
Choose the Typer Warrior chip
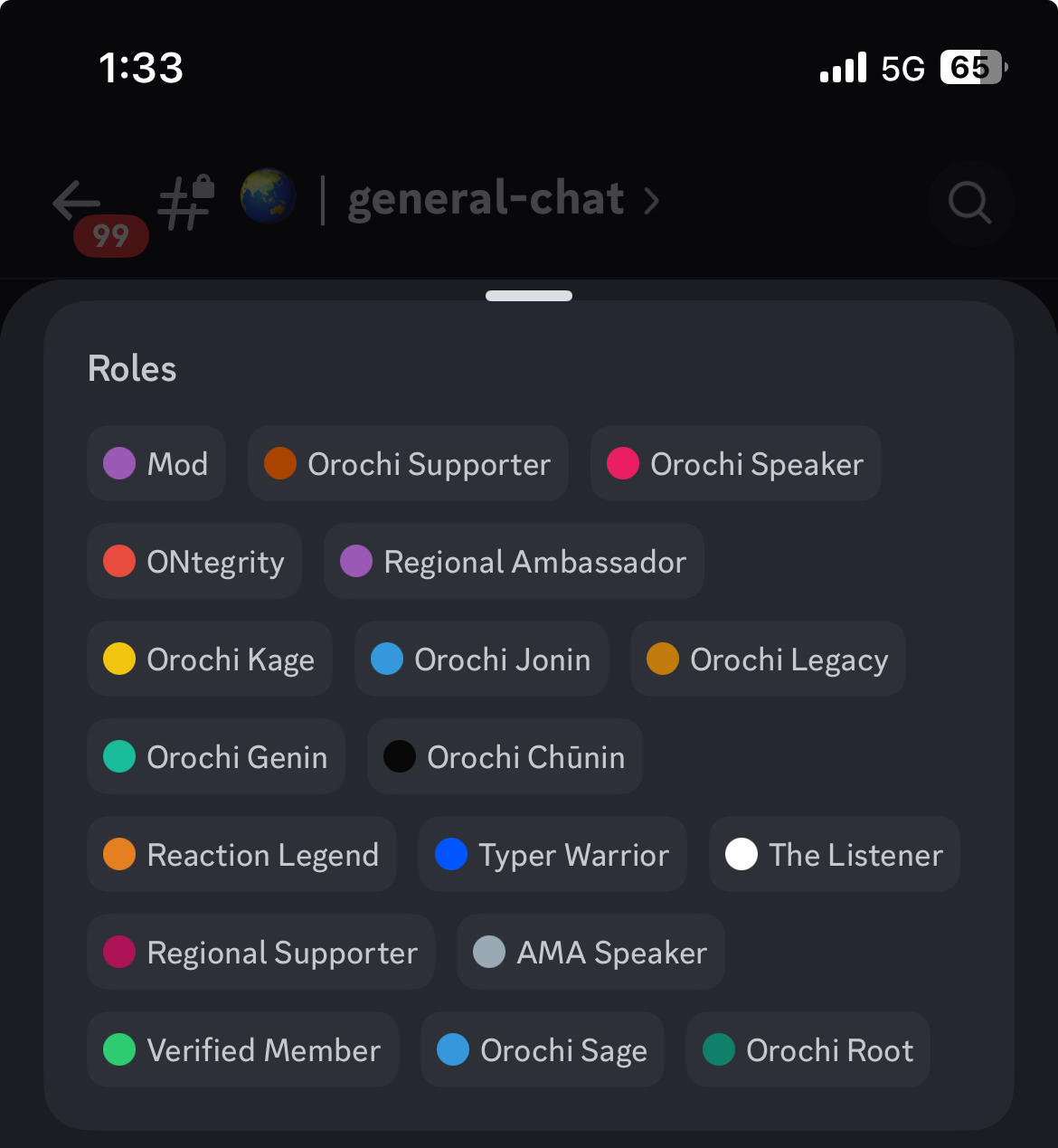(553, 854)
